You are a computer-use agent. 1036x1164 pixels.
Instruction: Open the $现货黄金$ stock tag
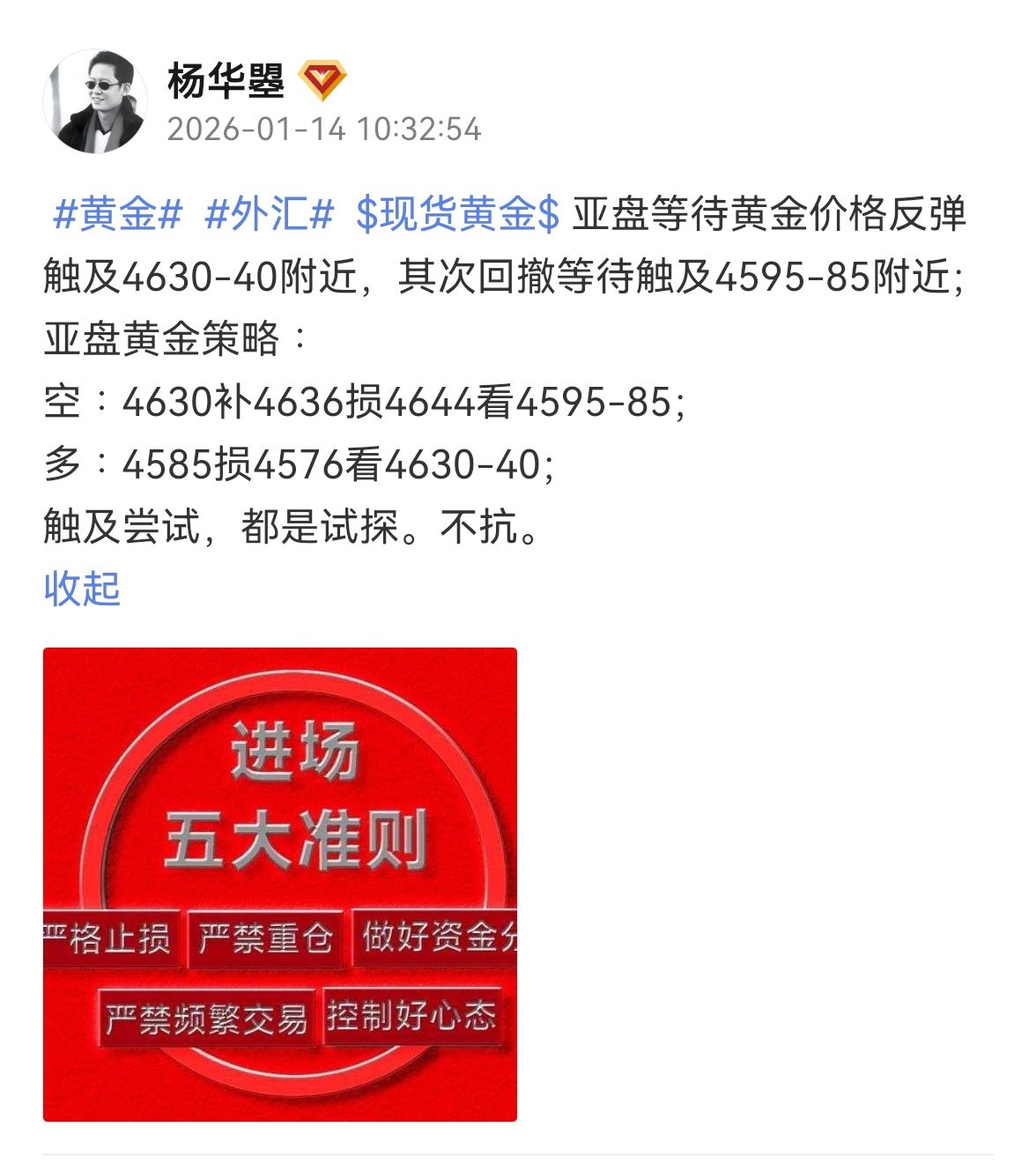tap(457, 215)
